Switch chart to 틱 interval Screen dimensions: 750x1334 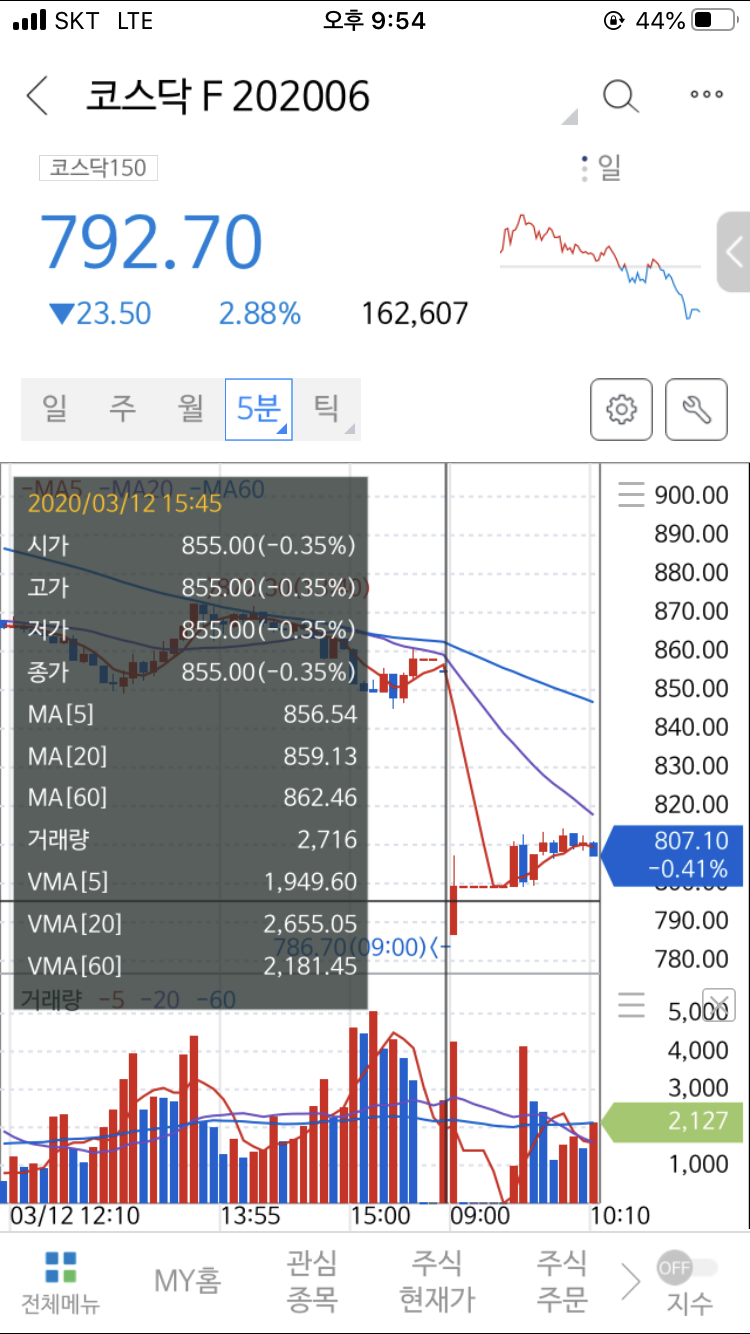coord(327,409)
